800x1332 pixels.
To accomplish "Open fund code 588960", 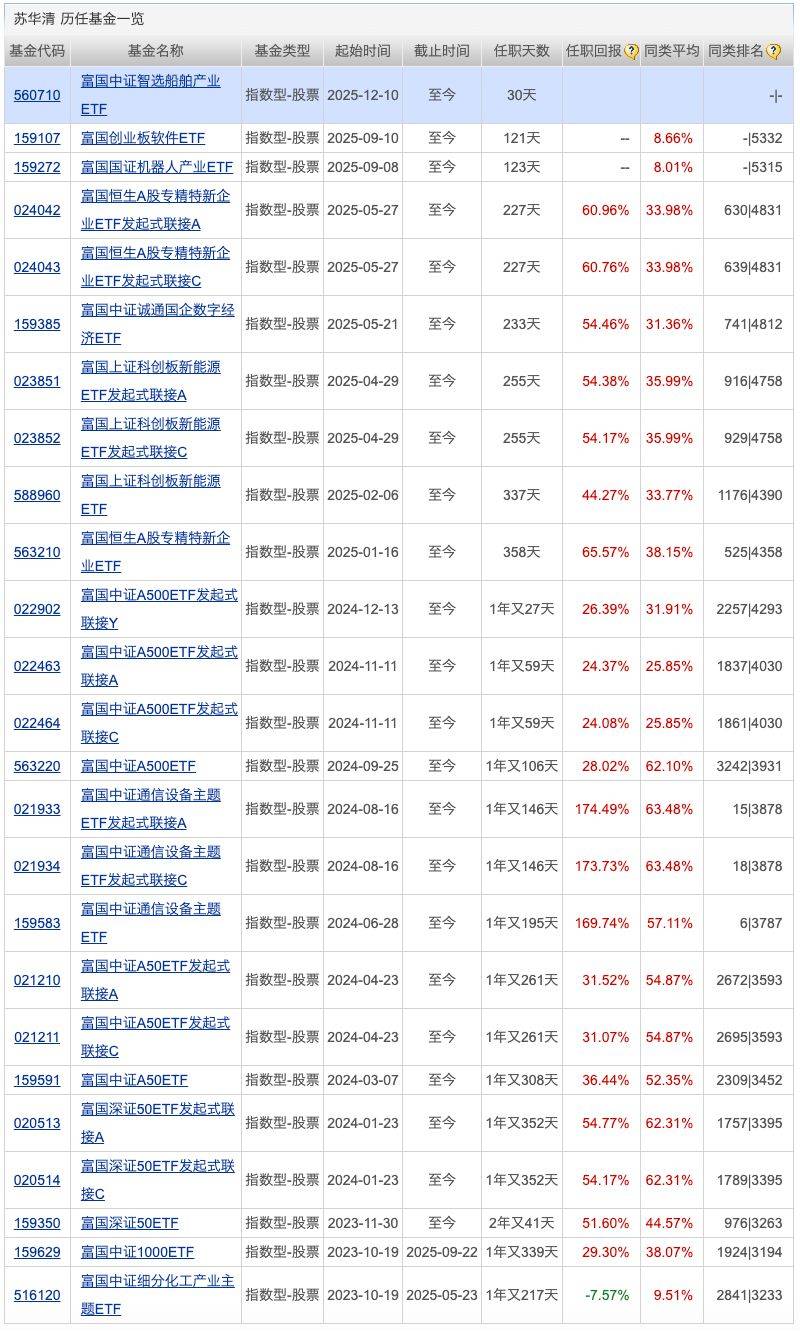I will tap(37, 495).
